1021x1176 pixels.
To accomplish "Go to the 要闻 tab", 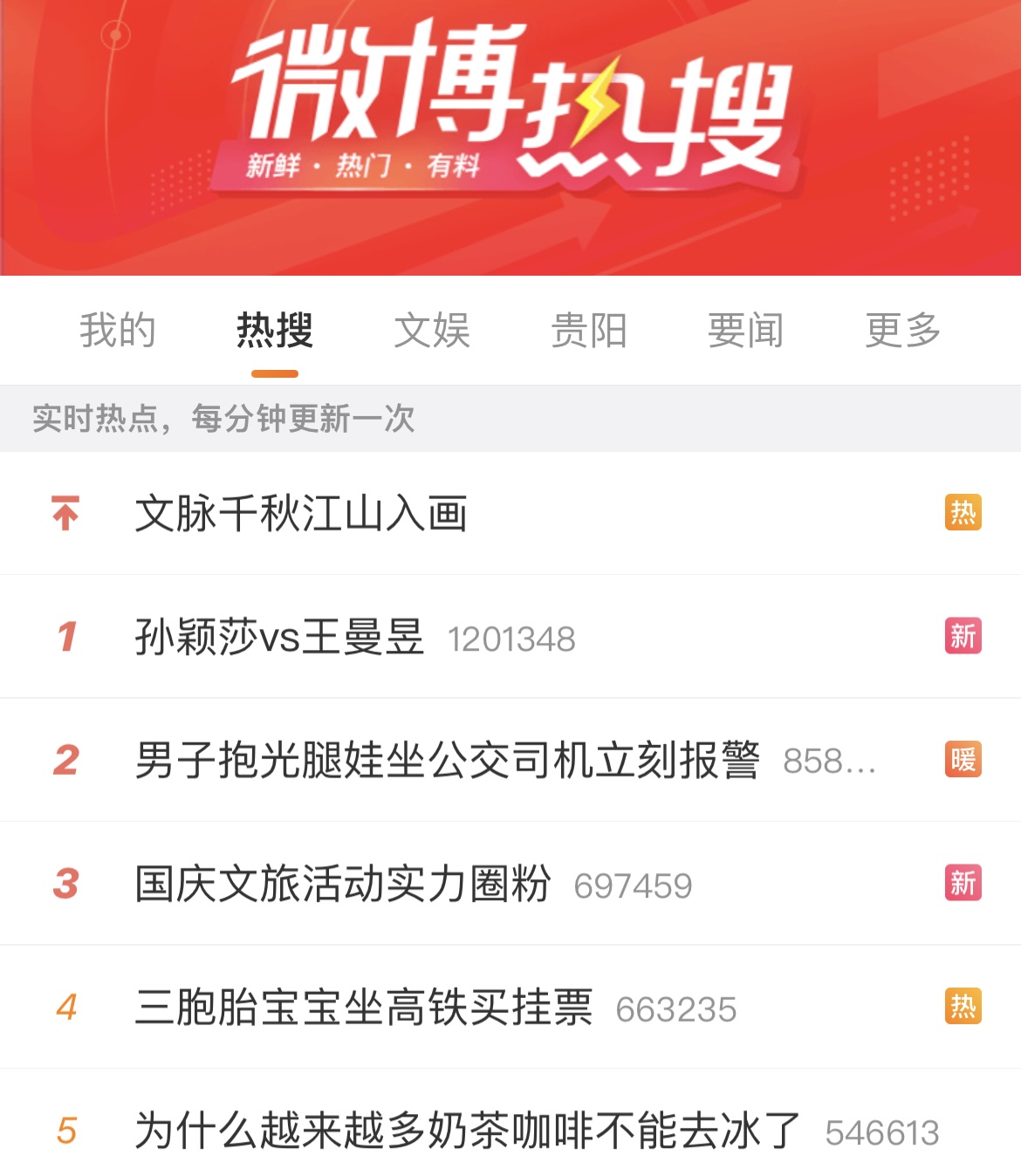I will coord(746,331).
